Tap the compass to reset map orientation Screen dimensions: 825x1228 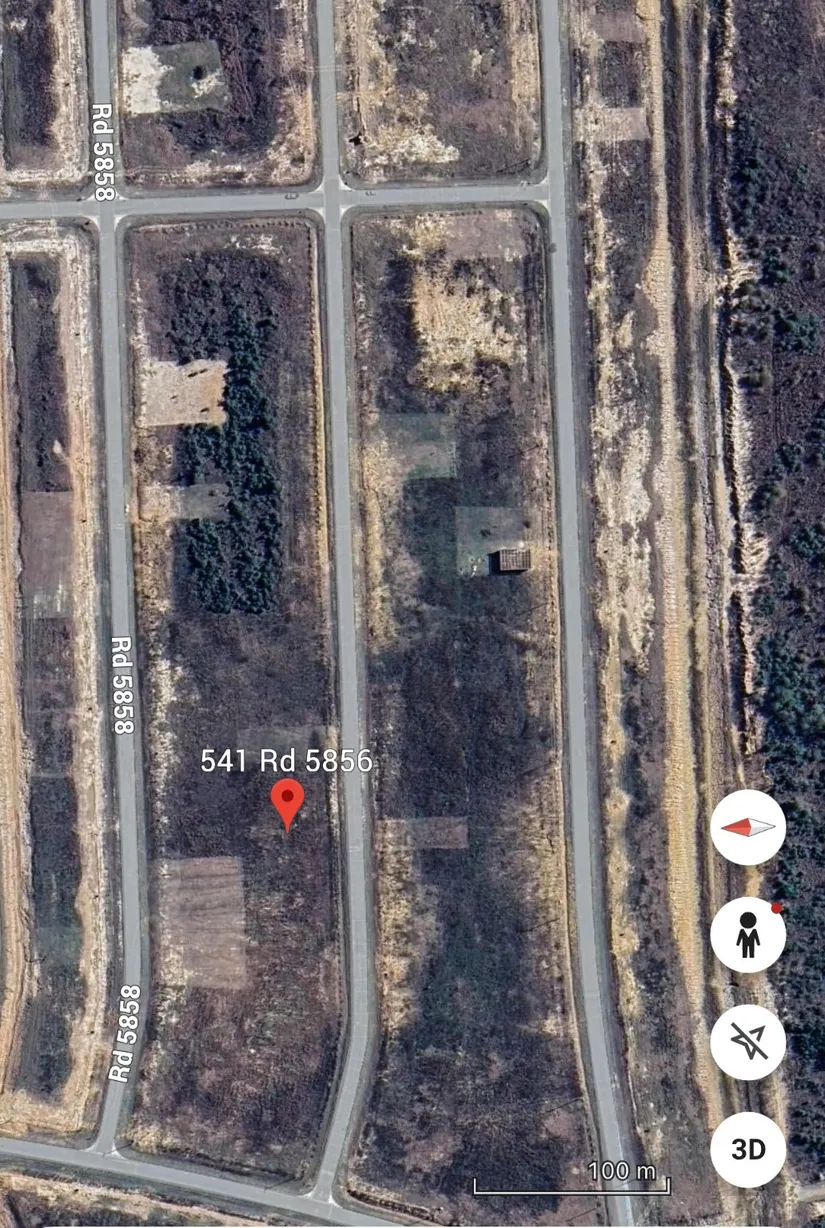click(x=748, y=827)
